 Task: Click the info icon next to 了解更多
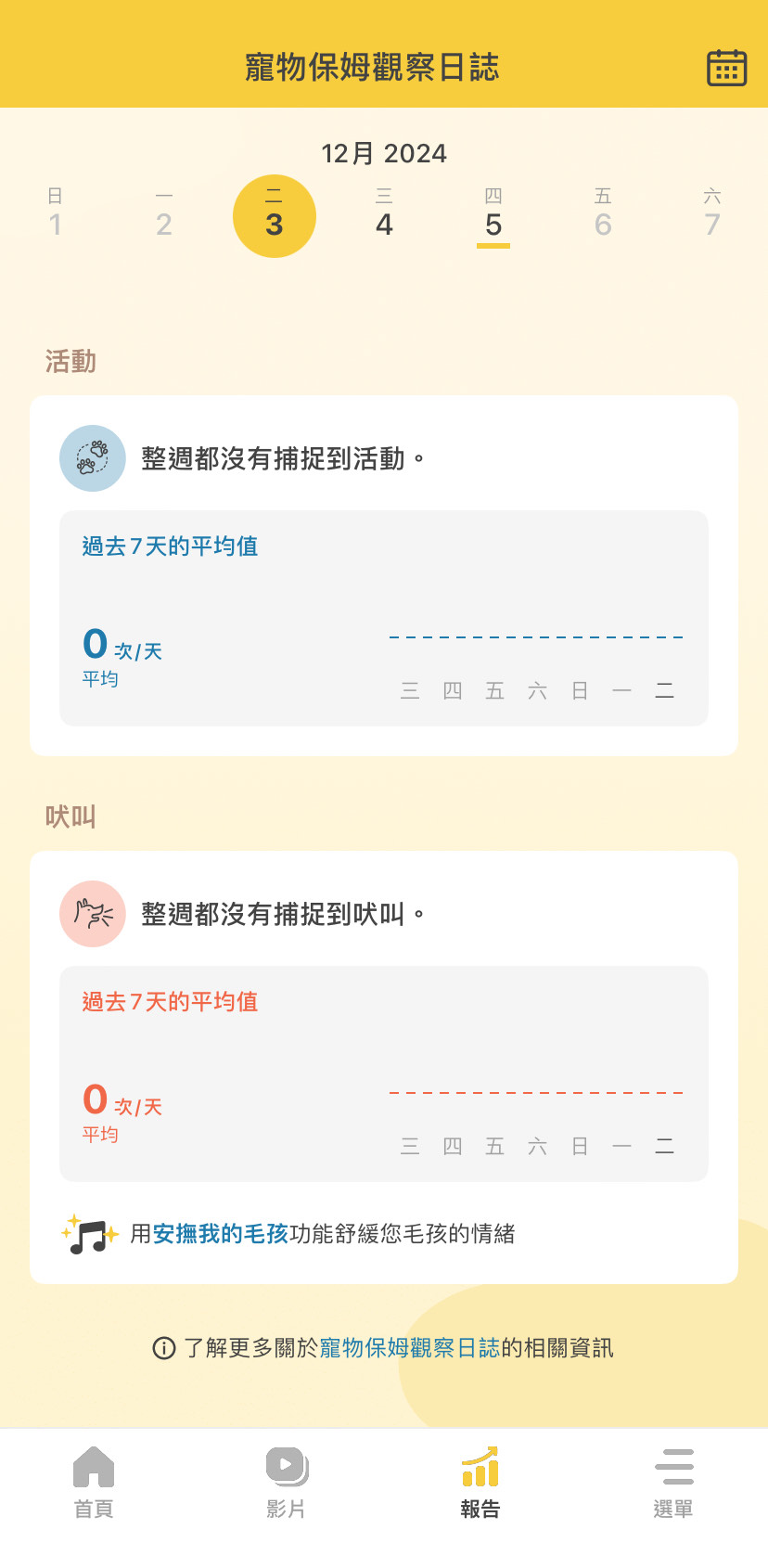164,1350
